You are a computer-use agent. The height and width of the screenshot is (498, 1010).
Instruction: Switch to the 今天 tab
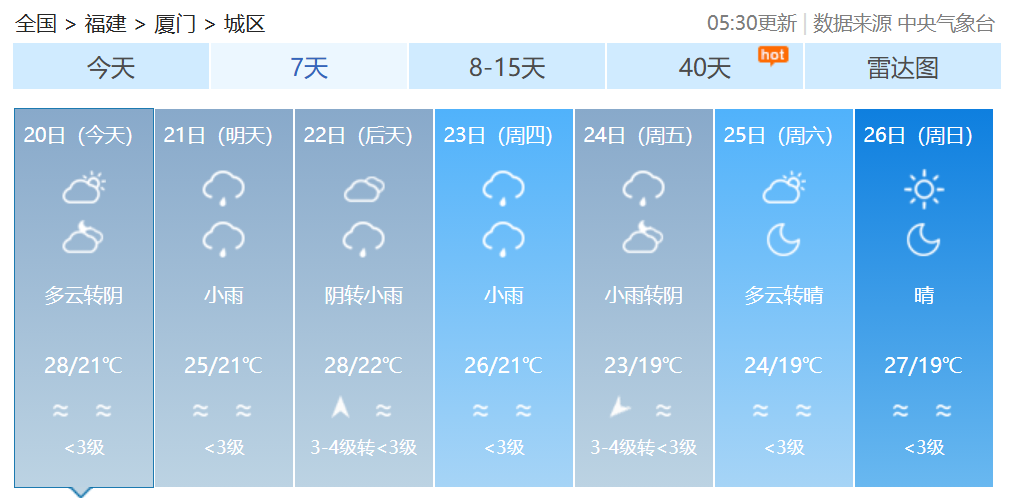point(111,67)
